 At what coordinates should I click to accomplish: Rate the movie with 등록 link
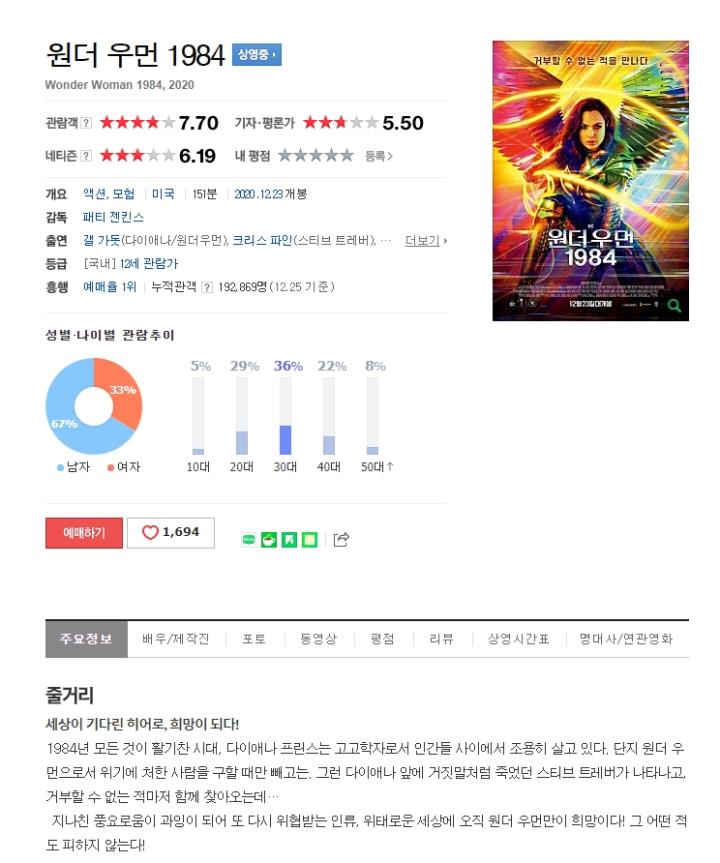[x=379, y=156]
